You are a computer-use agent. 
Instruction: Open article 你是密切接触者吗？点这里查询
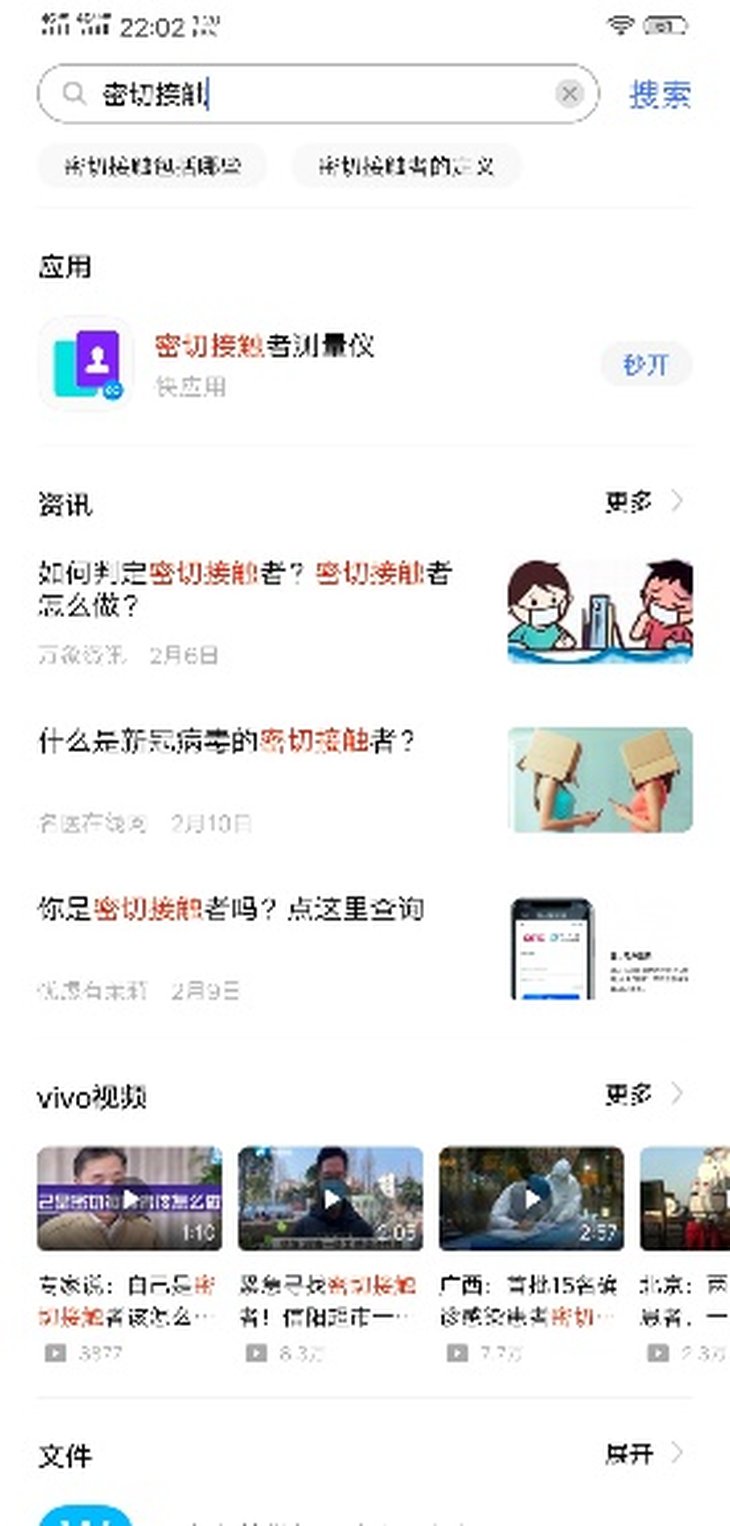pyautogui.click(x=232, y=909)
